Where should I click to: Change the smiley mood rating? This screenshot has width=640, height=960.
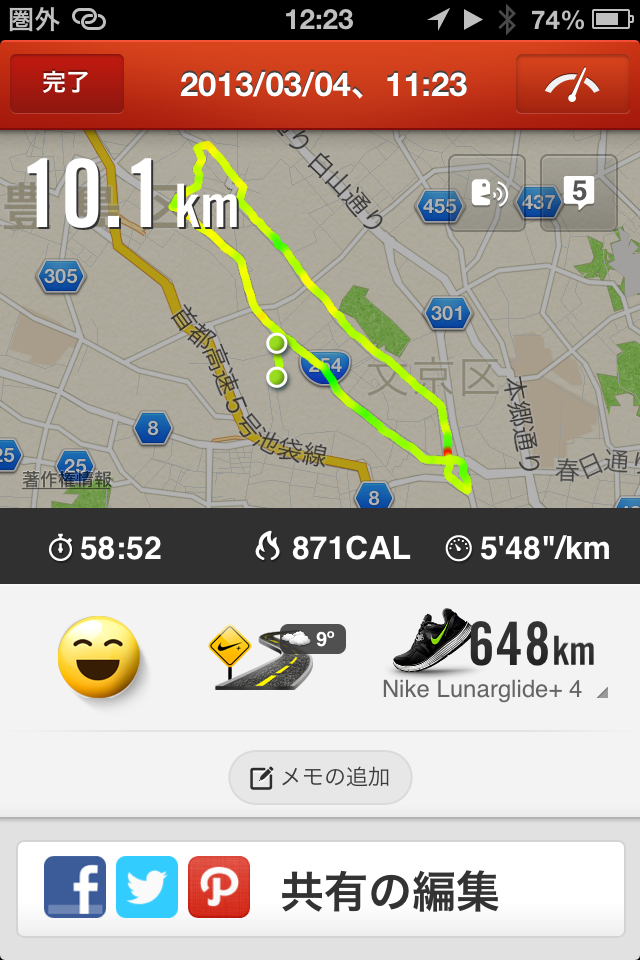[x=99, y=658]
